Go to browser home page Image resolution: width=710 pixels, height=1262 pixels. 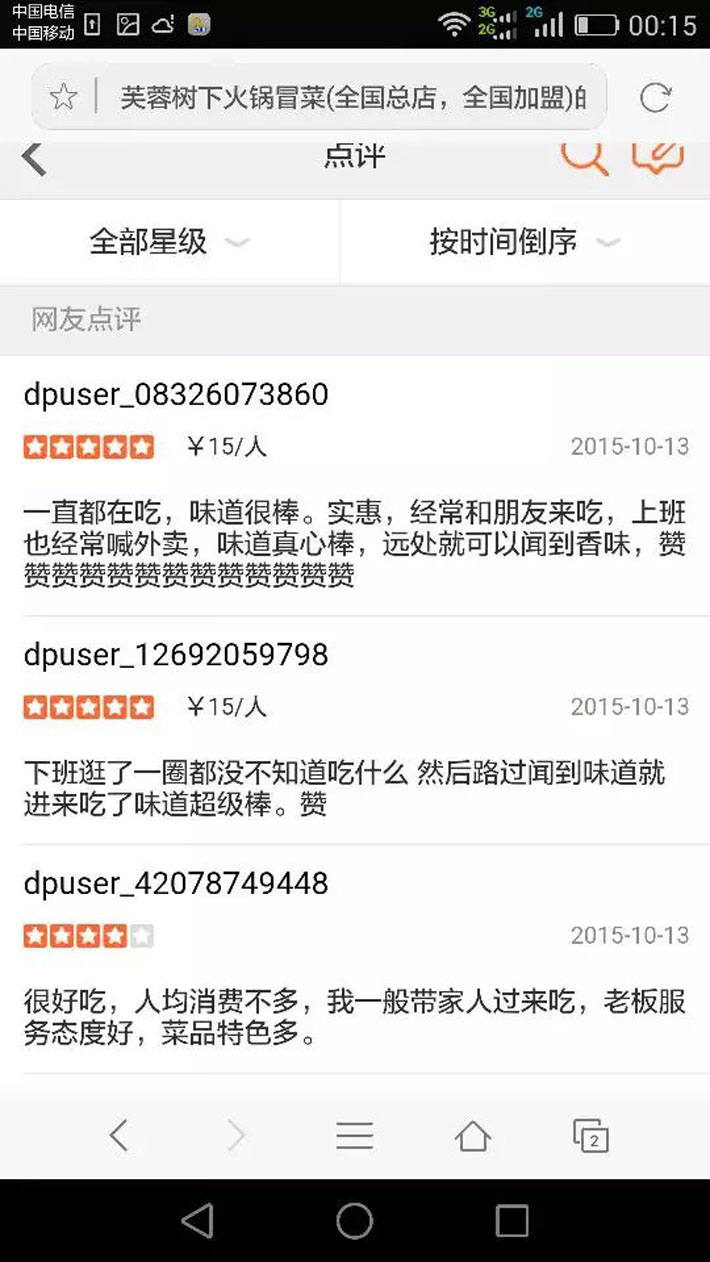pyautogui.click(x=473, y=1135)
